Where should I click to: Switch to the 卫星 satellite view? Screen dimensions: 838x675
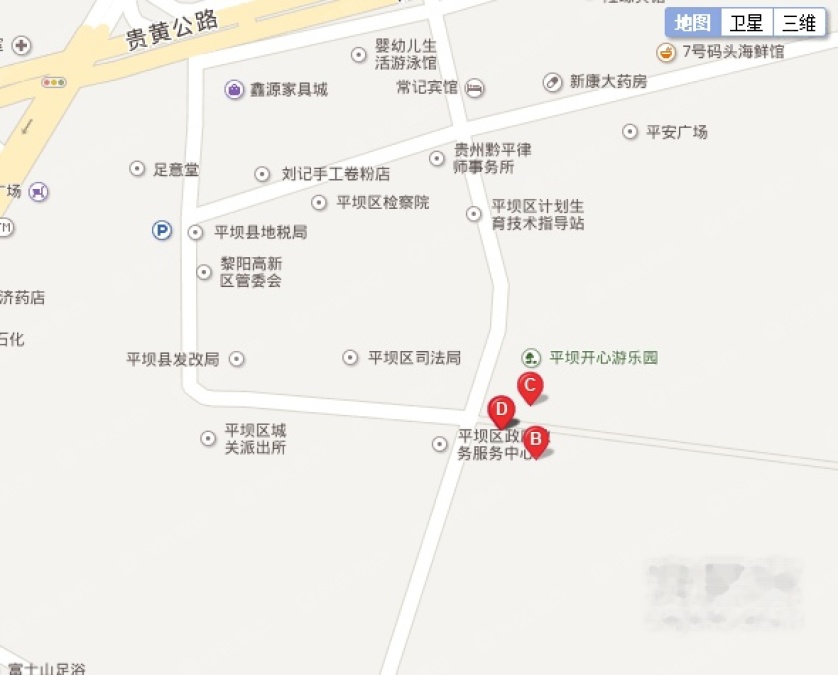[x=746, y=23]
